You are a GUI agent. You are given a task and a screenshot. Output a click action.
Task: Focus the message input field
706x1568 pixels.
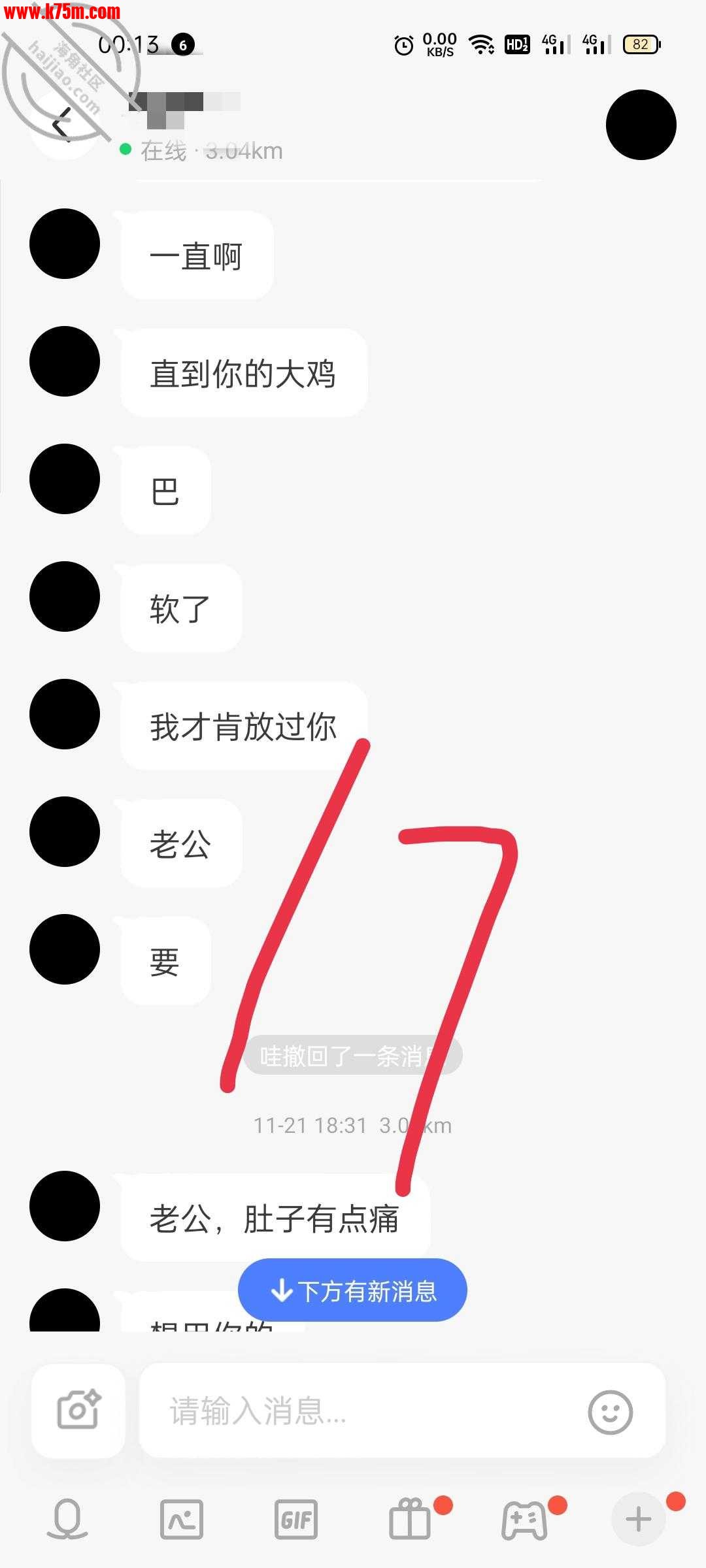(x=366, y=1410)
